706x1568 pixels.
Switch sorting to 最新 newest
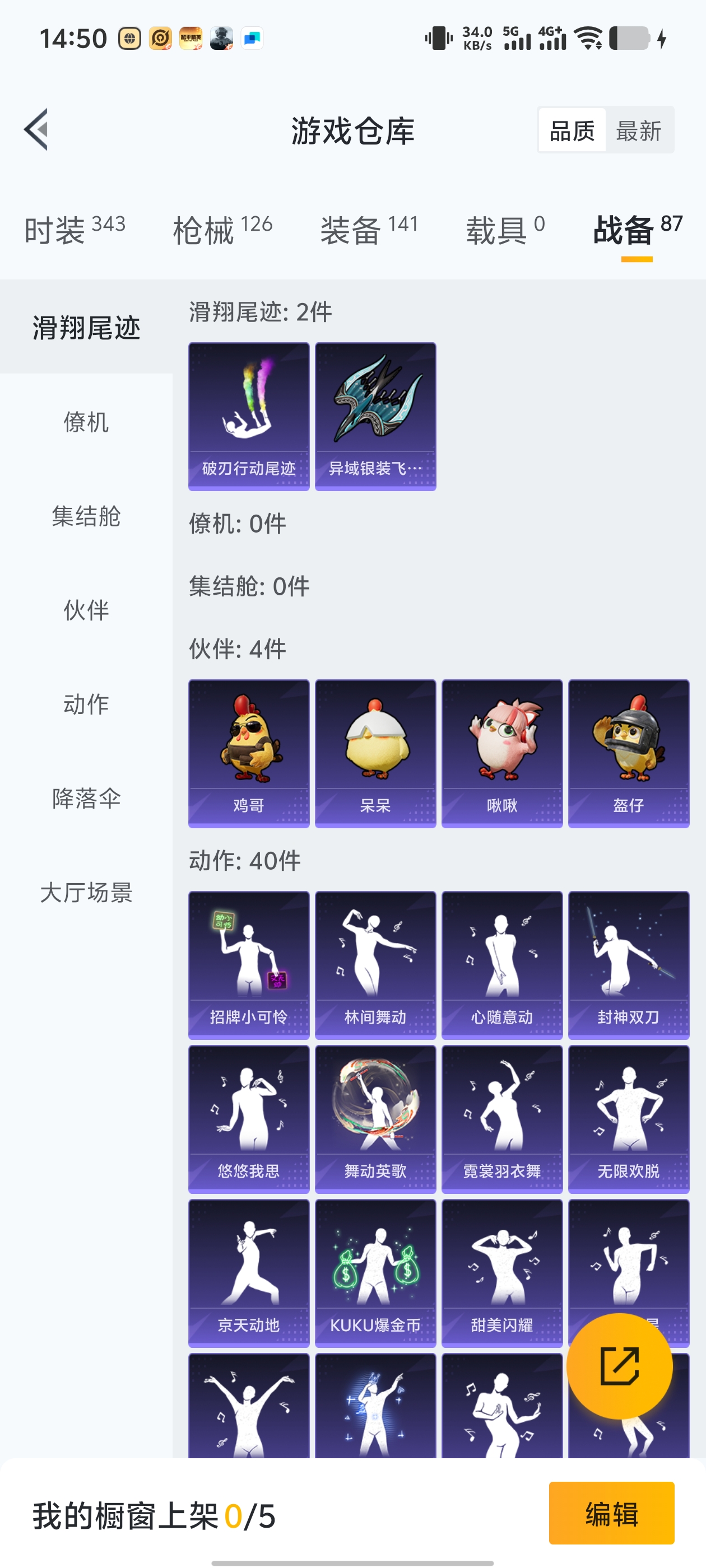(639, 130)
